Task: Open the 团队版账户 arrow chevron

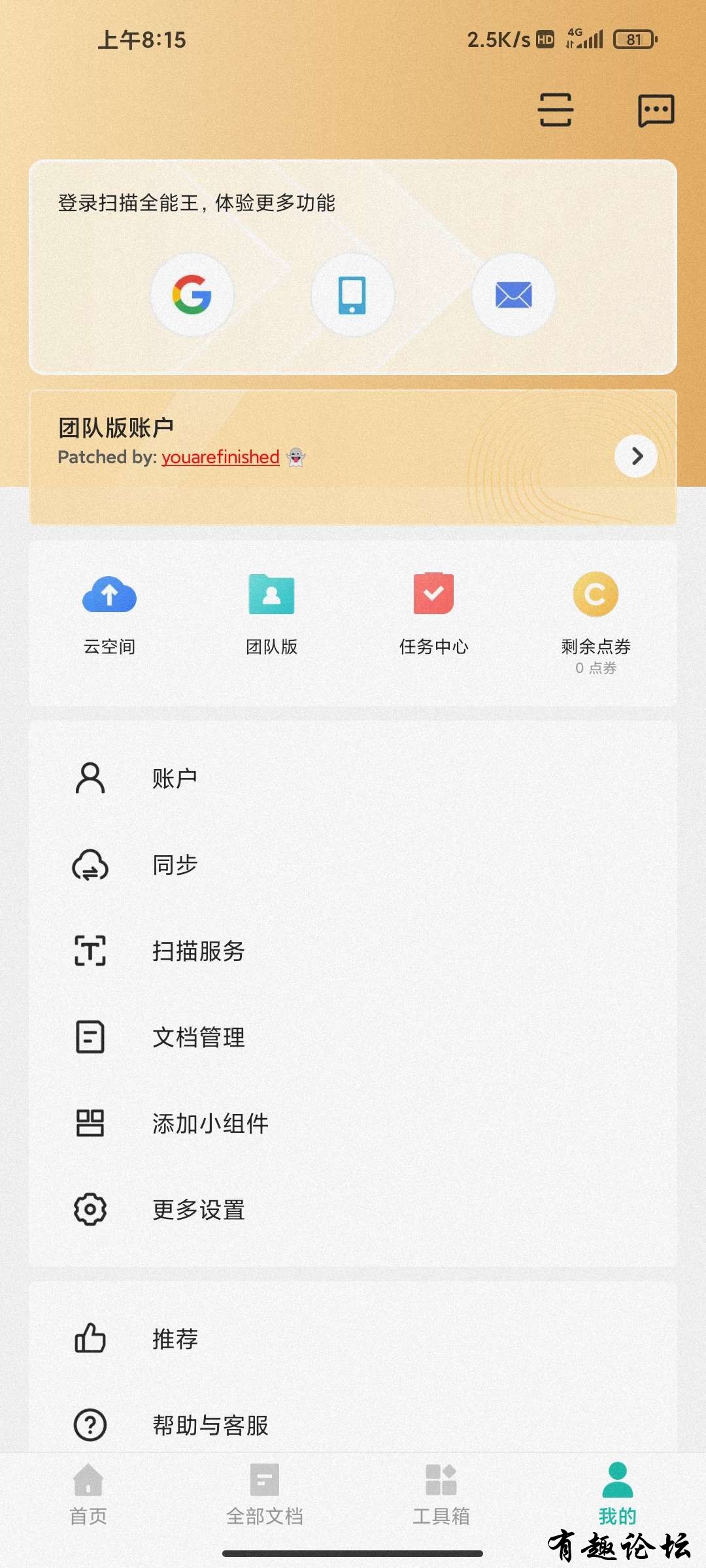Action: [x=636, y=456]
